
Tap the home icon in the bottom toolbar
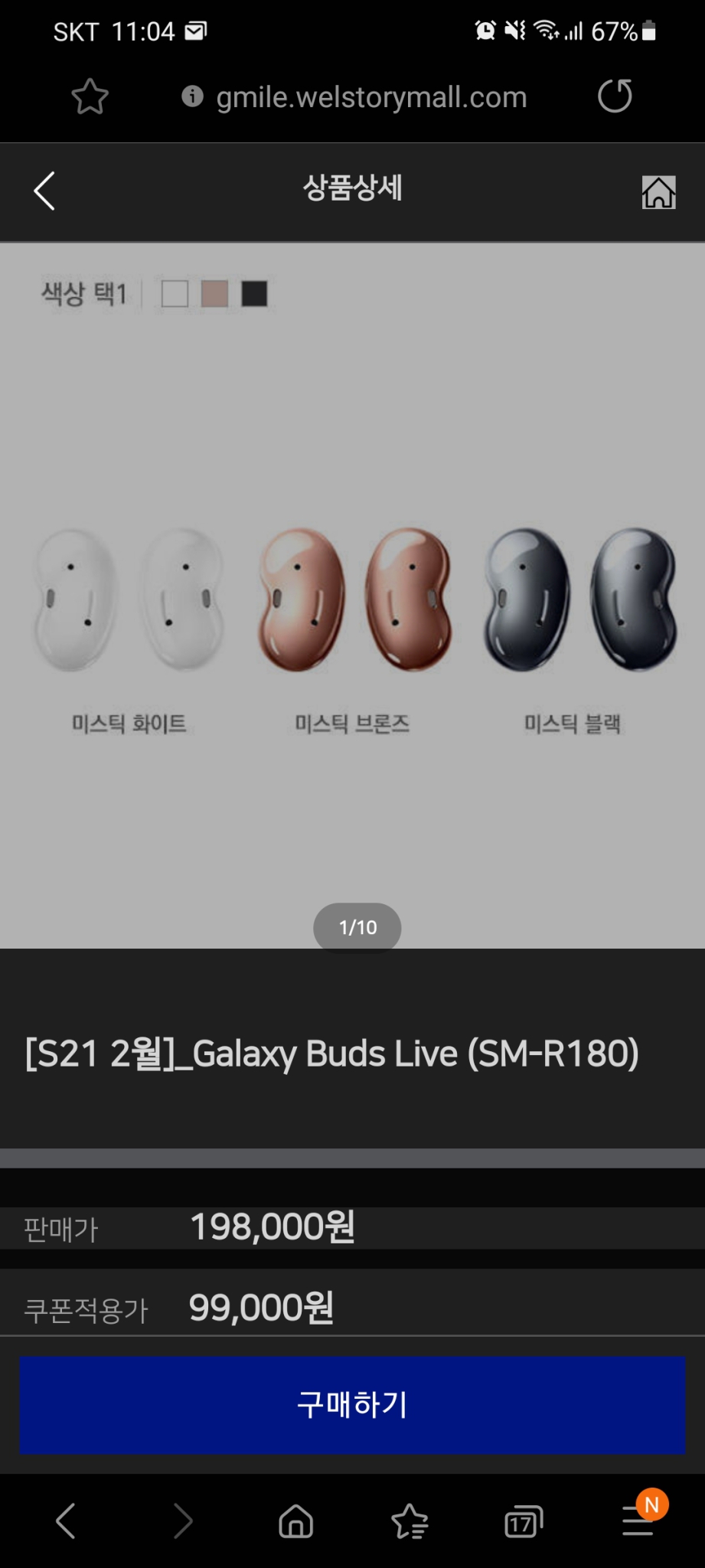[x=296, y=1522]
